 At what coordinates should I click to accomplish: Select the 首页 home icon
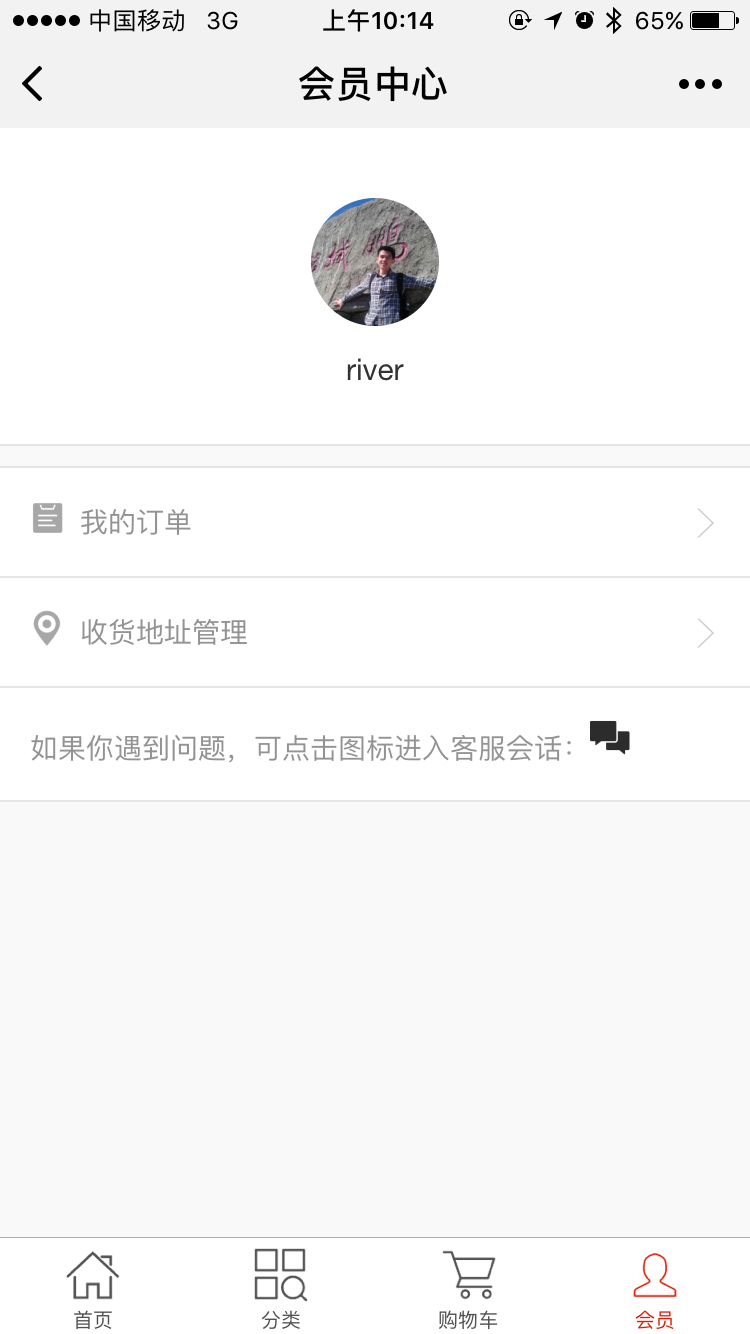click(x=92, y=1275)
